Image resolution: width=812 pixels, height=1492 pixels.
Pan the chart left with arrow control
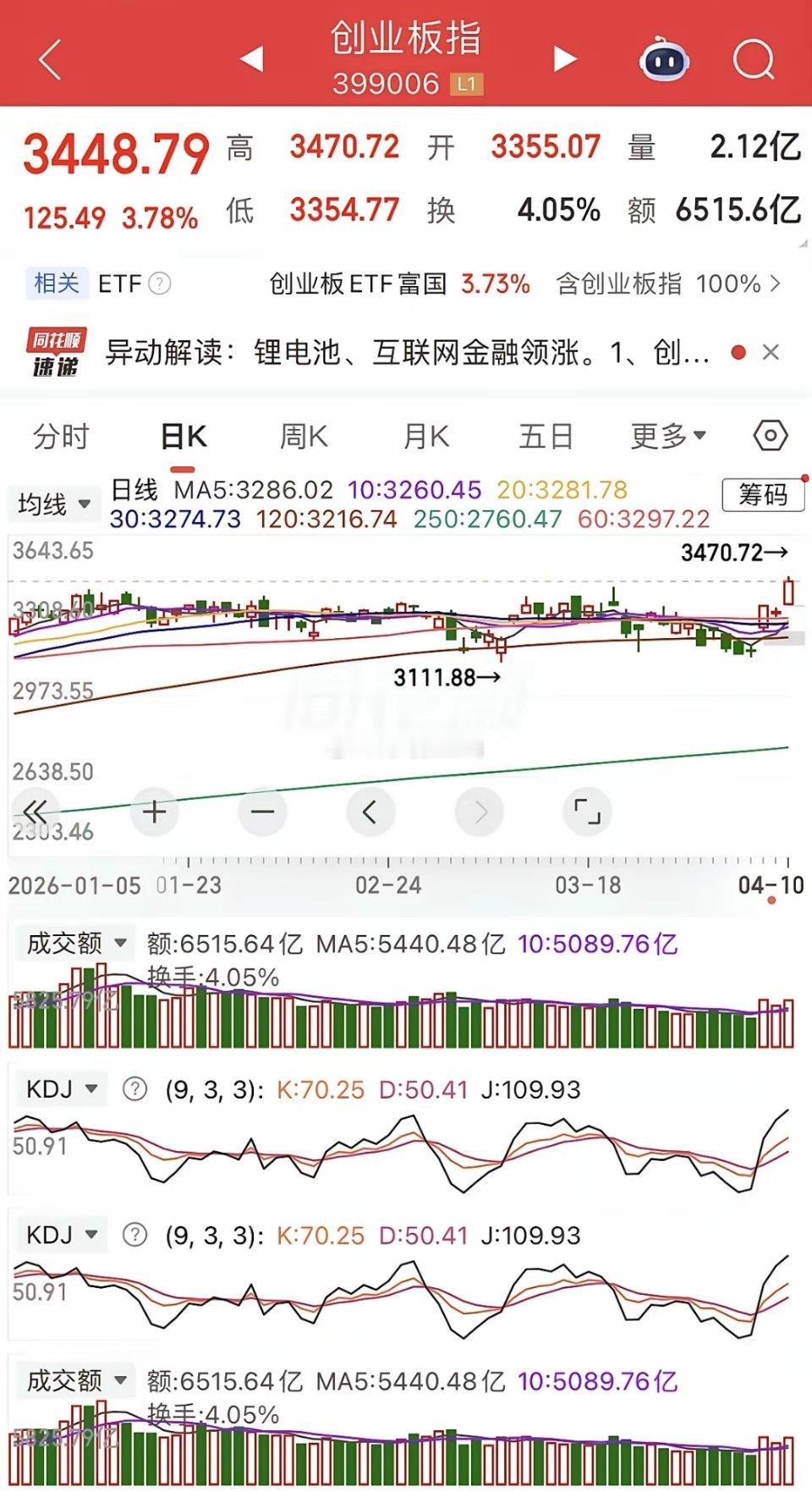click(x=370, y=811)
